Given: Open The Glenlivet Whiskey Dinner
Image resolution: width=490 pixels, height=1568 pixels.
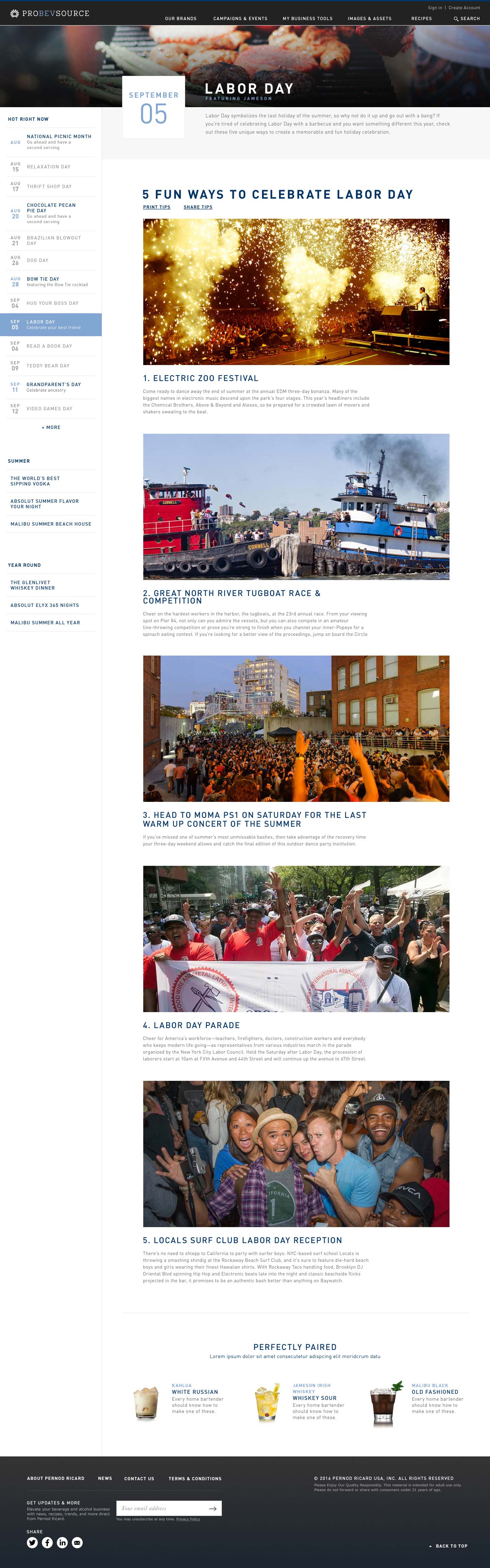Looking at the screenshot, I should pyautogui.click(x=32, y=585).
